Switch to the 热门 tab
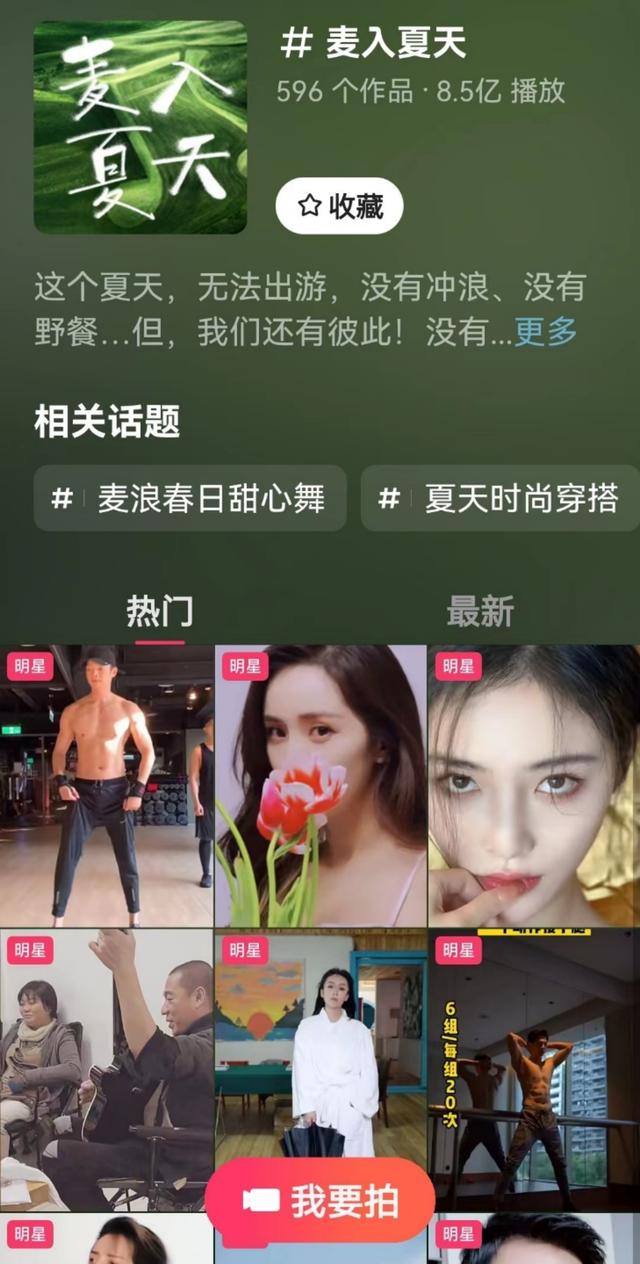This screenshot has height=1264, width=640. (x=160, y=610)
